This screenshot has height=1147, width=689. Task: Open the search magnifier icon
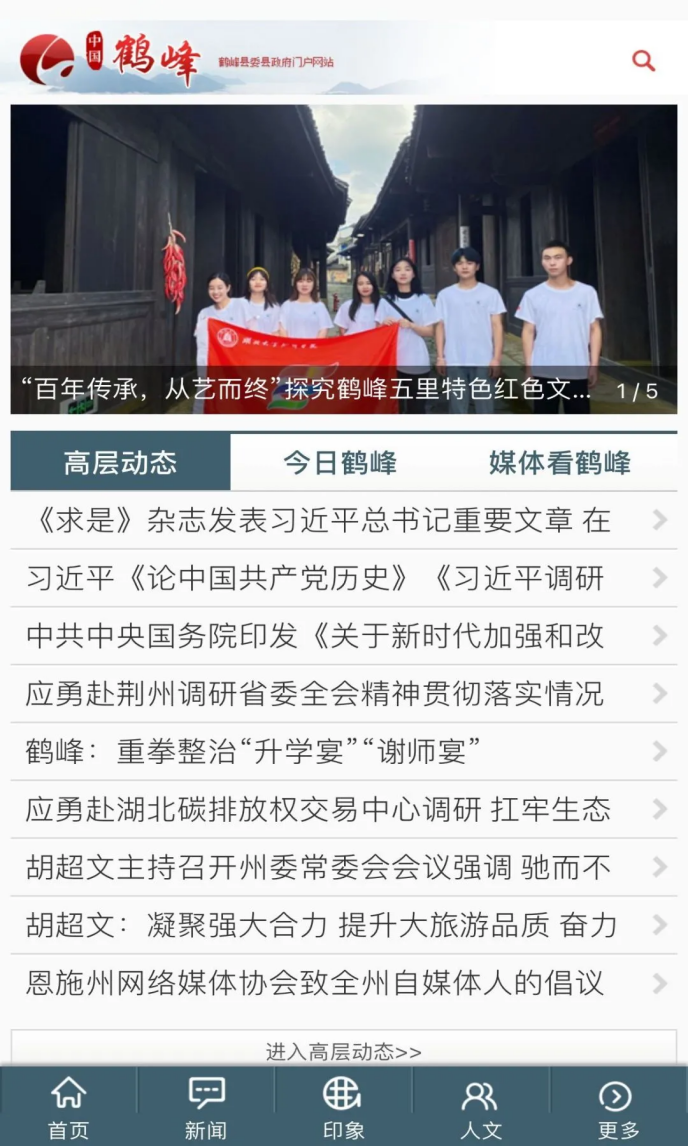tap(643, 61)
